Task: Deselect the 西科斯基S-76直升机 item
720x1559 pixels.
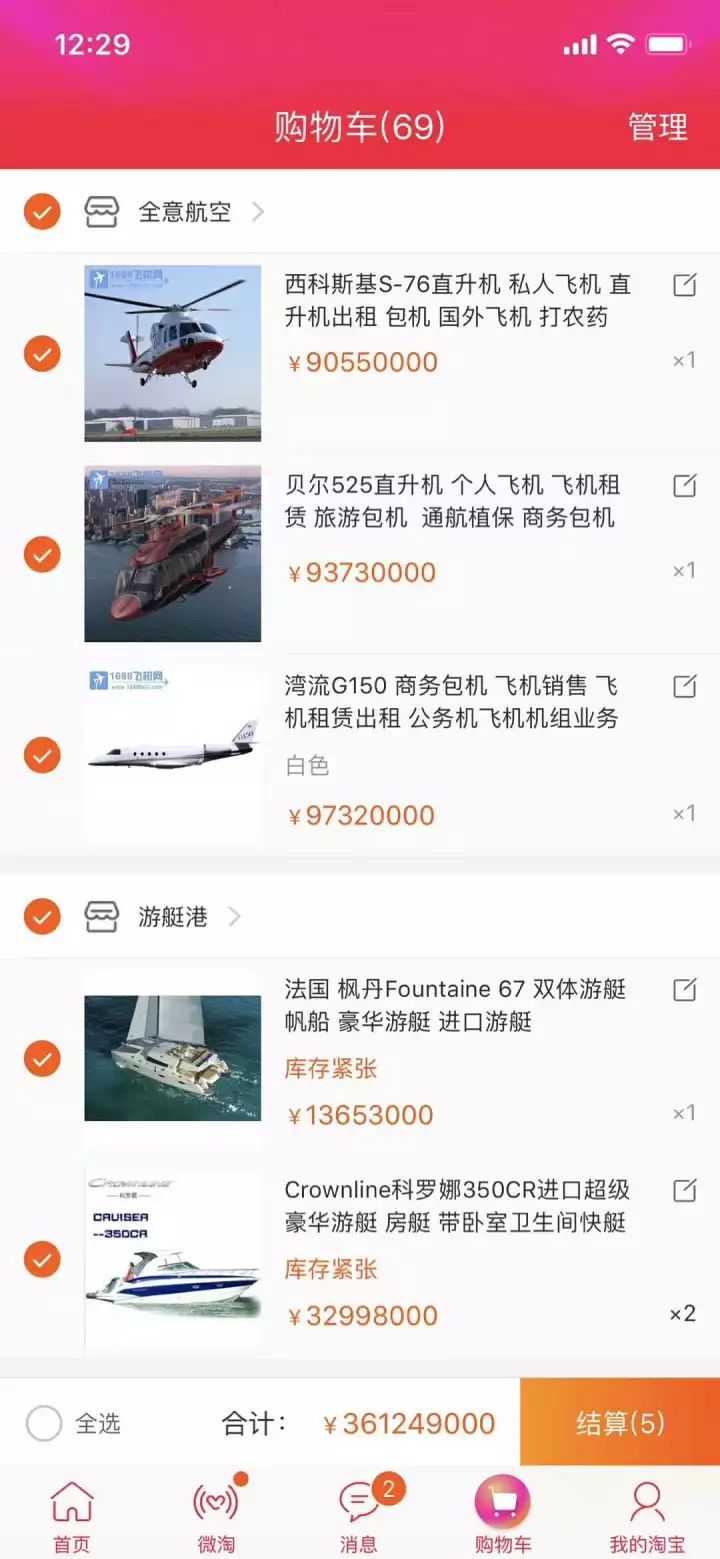Action: pyautogui.click(x=42, y=354)
